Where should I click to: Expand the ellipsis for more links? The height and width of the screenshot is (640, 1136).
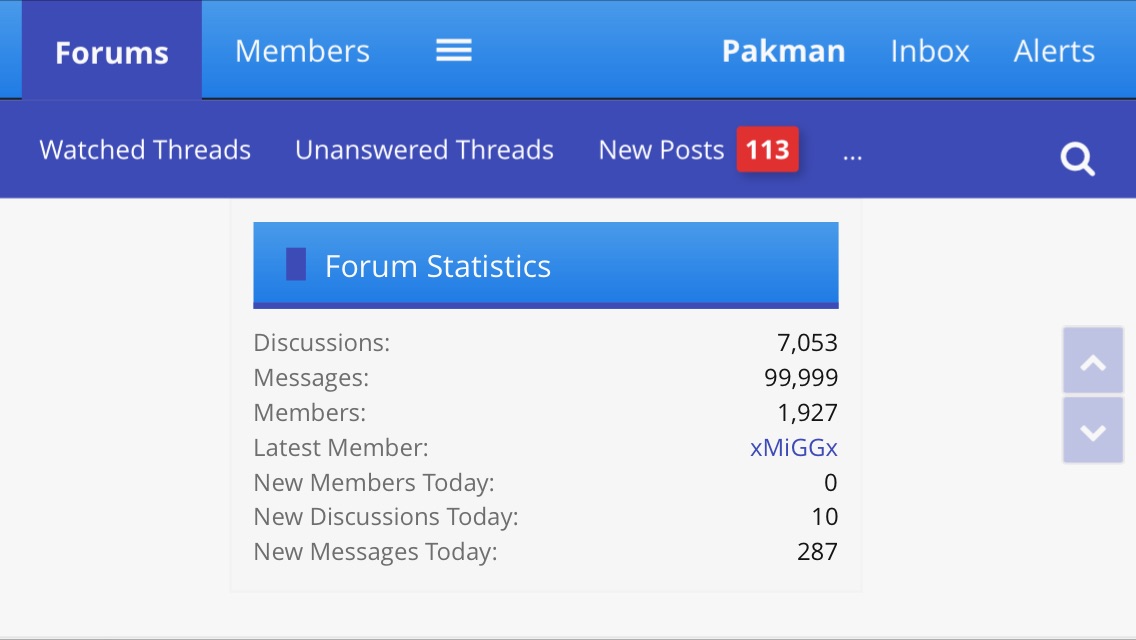(x=852, y=154)
